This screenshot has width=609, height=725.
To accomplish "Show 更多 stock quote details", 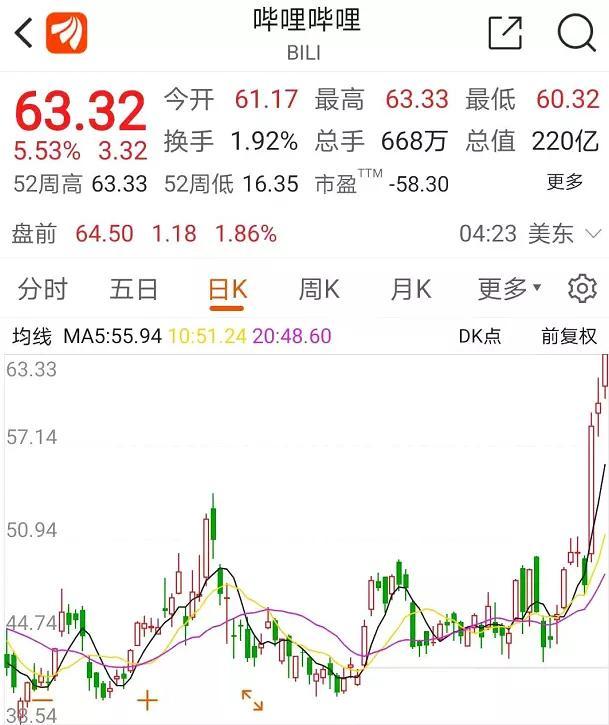I will 564,182.
